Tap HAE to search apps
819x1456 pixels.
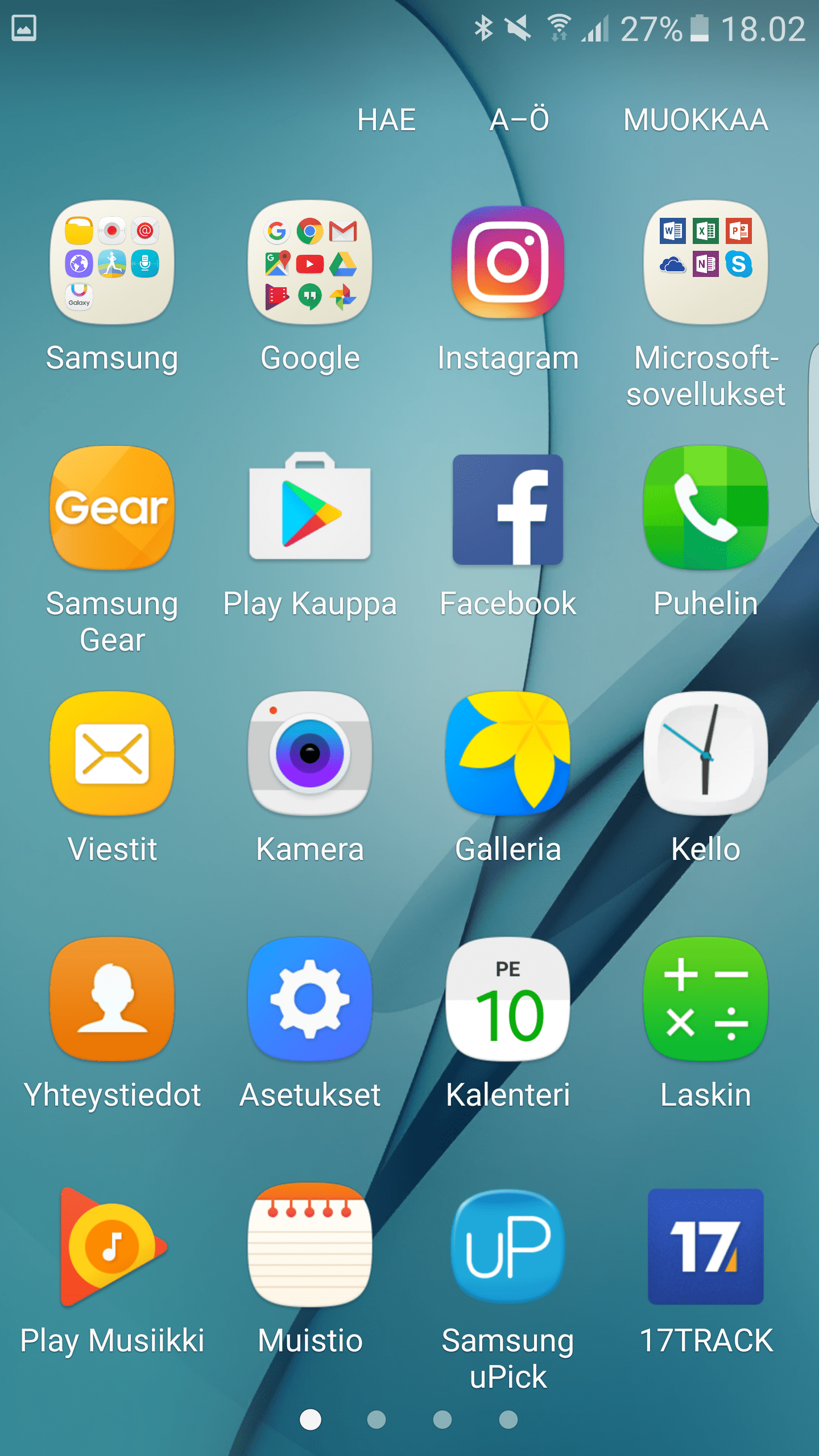pyautogui.click(x=386, y=120)
